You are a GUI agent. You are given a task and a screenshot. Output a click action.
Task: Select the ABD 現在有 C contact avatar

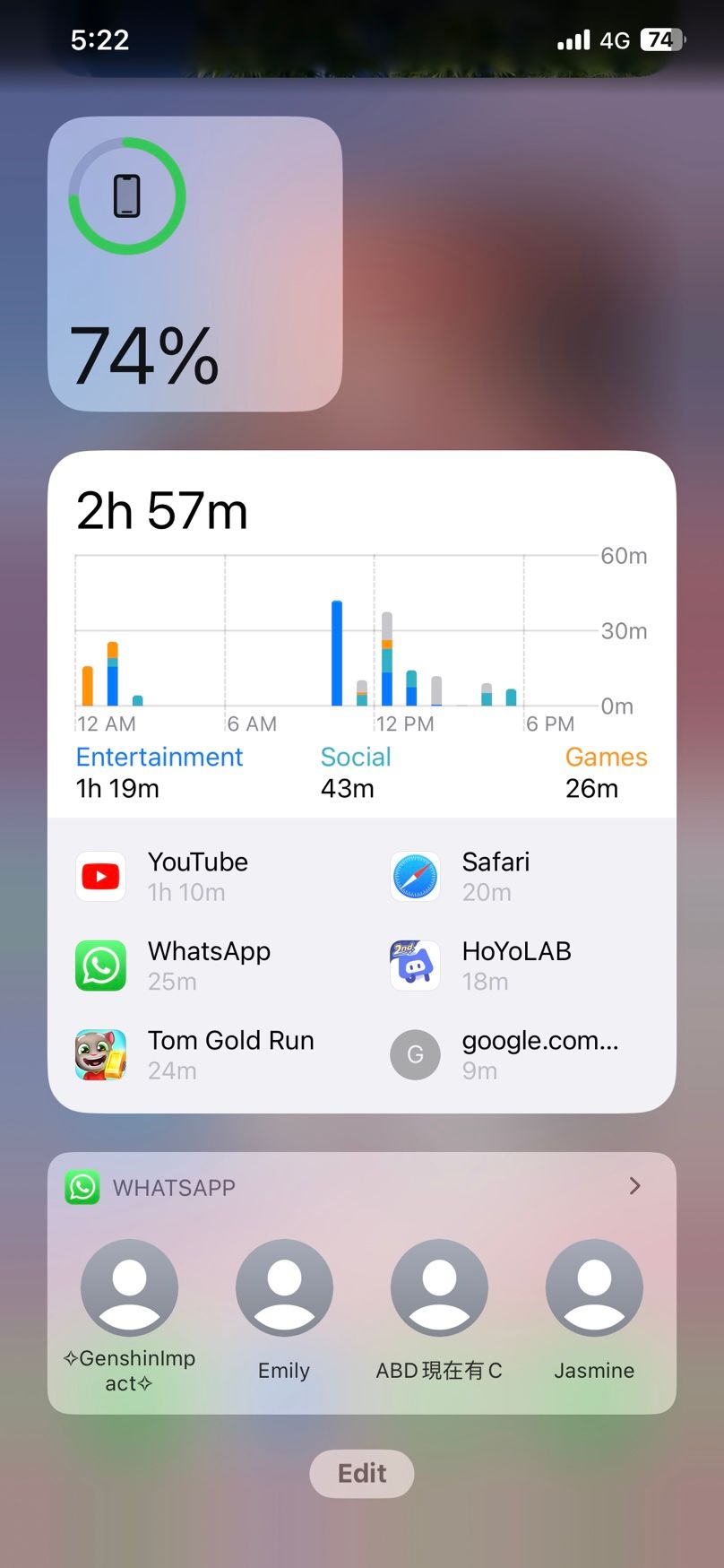click(439, 1287)
